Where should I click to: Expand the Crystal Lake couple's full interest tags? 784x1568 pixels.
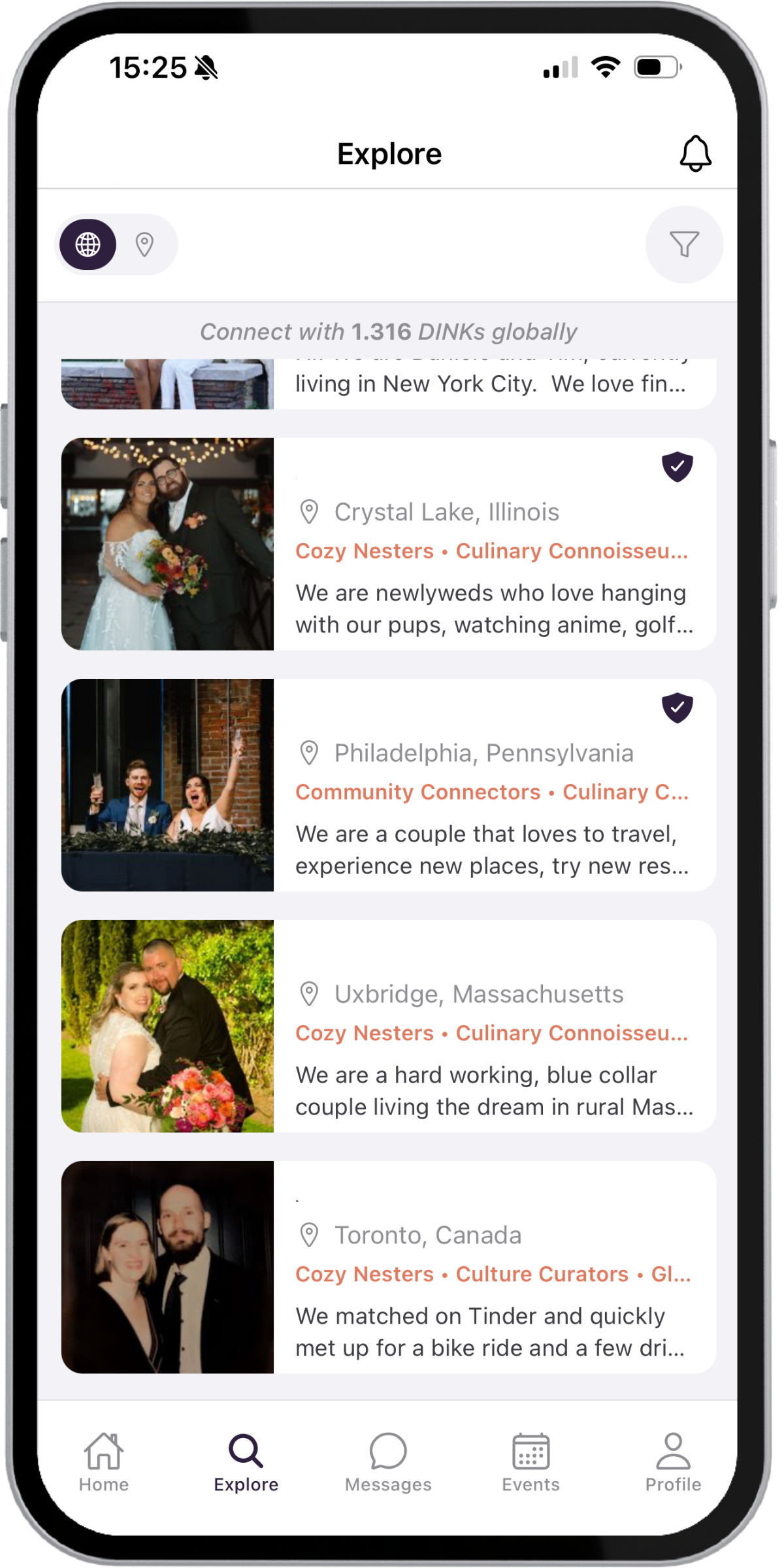coord(490,551)
